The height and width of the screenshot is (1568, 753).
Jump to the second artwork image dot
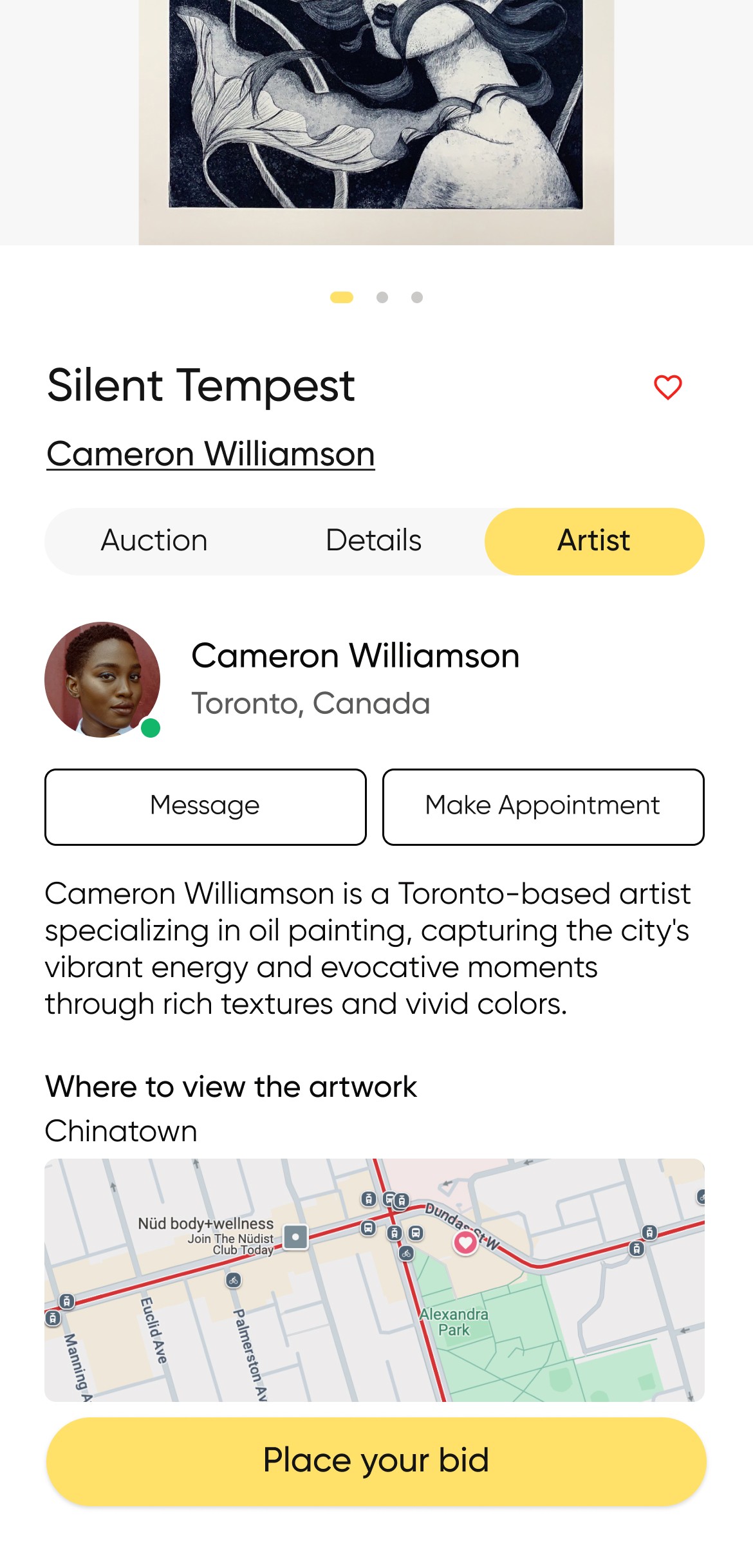click(382, 297)
